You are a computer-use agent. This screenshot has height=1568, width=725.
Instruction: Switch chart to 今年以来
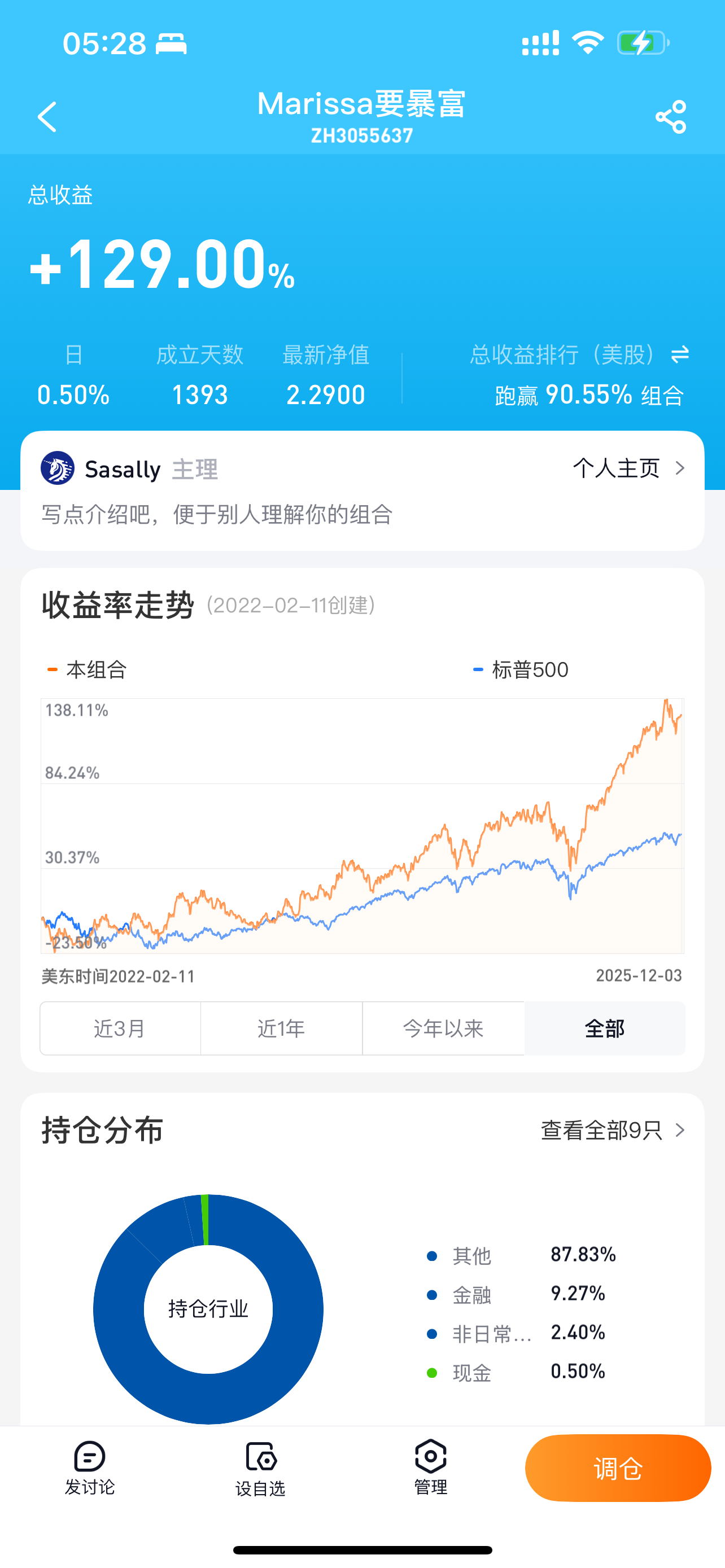click(443, 1028)
